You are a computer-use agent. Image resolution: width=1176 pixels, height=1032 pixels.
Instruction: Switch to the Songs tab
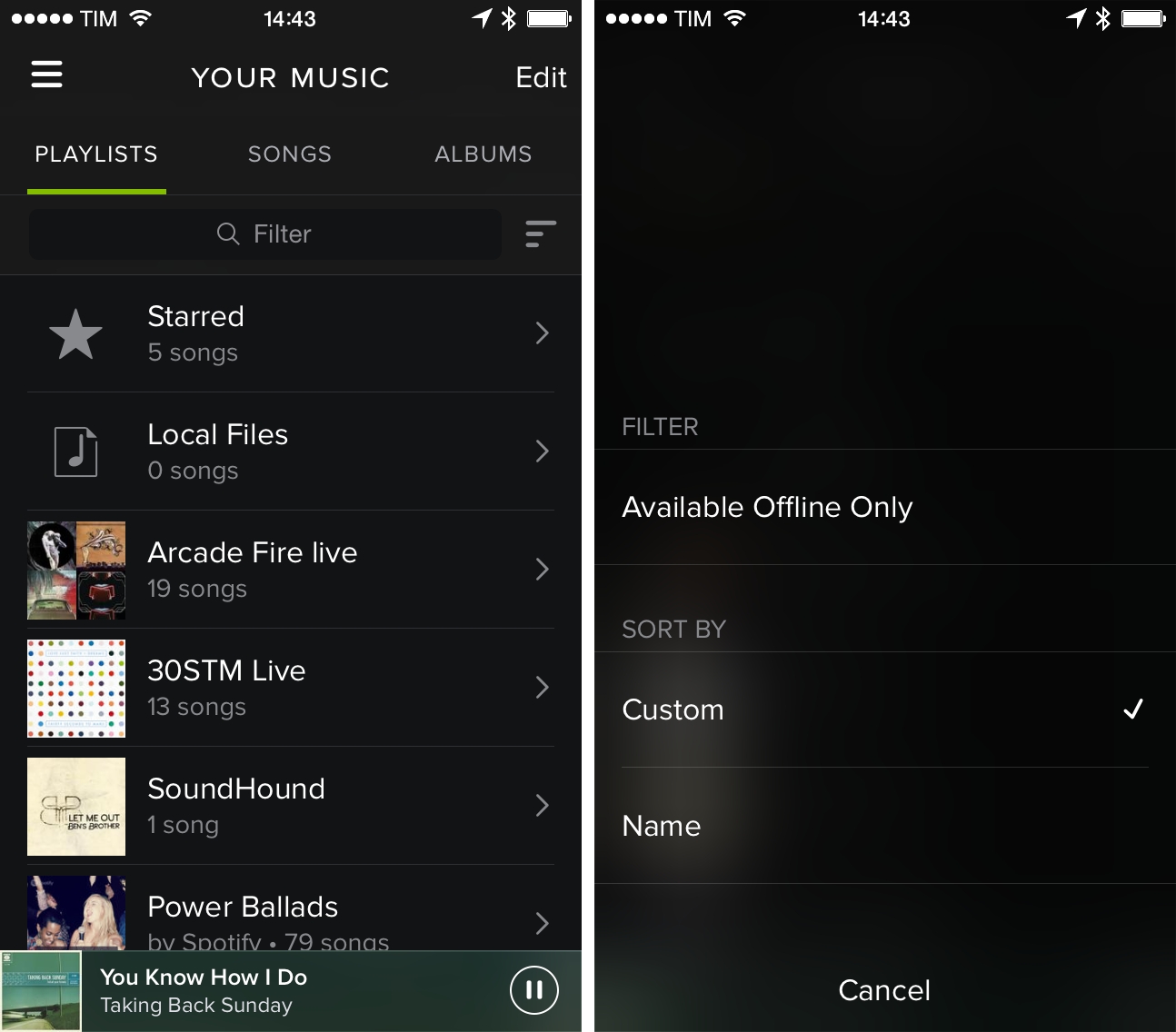[x=290, y=154]
